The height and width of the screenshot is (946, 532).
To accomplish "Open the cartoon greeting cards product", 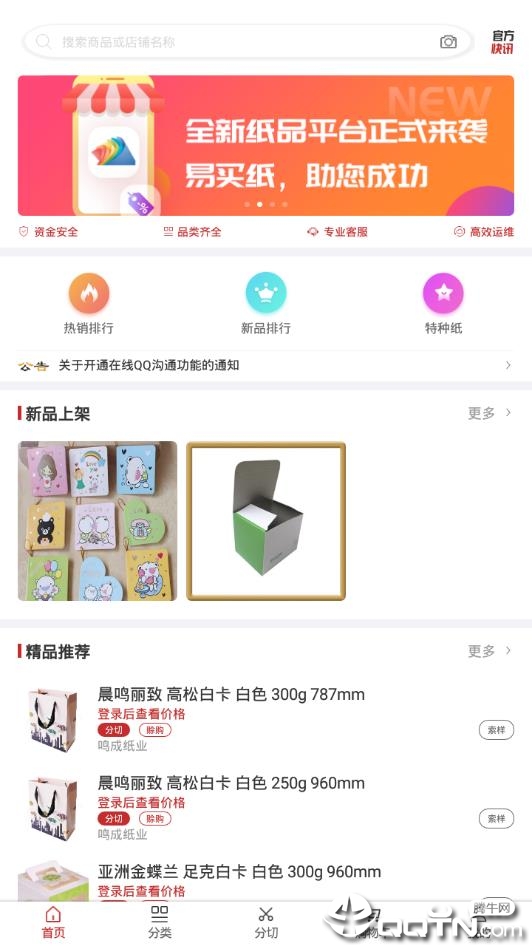I will click(98, 521).
